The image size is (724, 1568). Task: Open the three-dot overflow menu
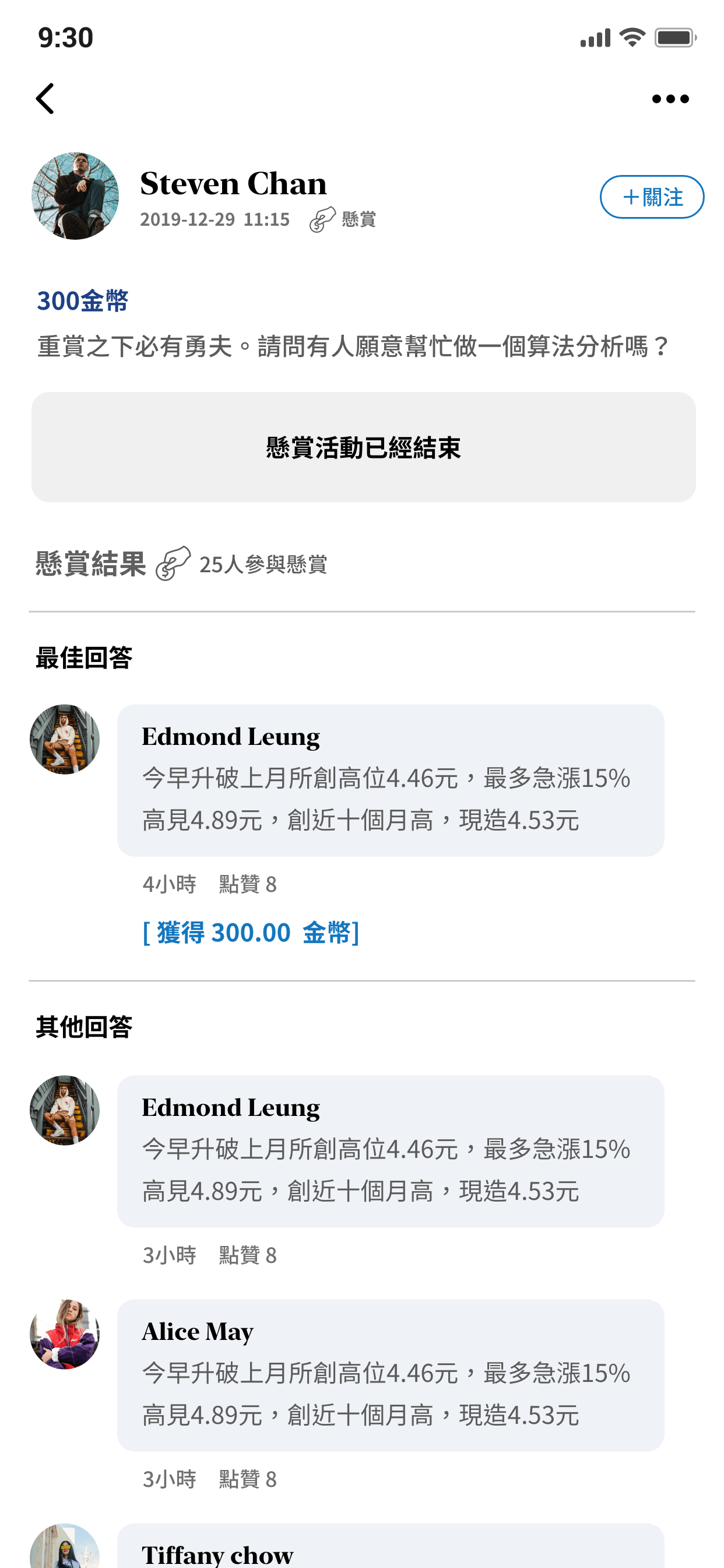click(x=670, y=99)
